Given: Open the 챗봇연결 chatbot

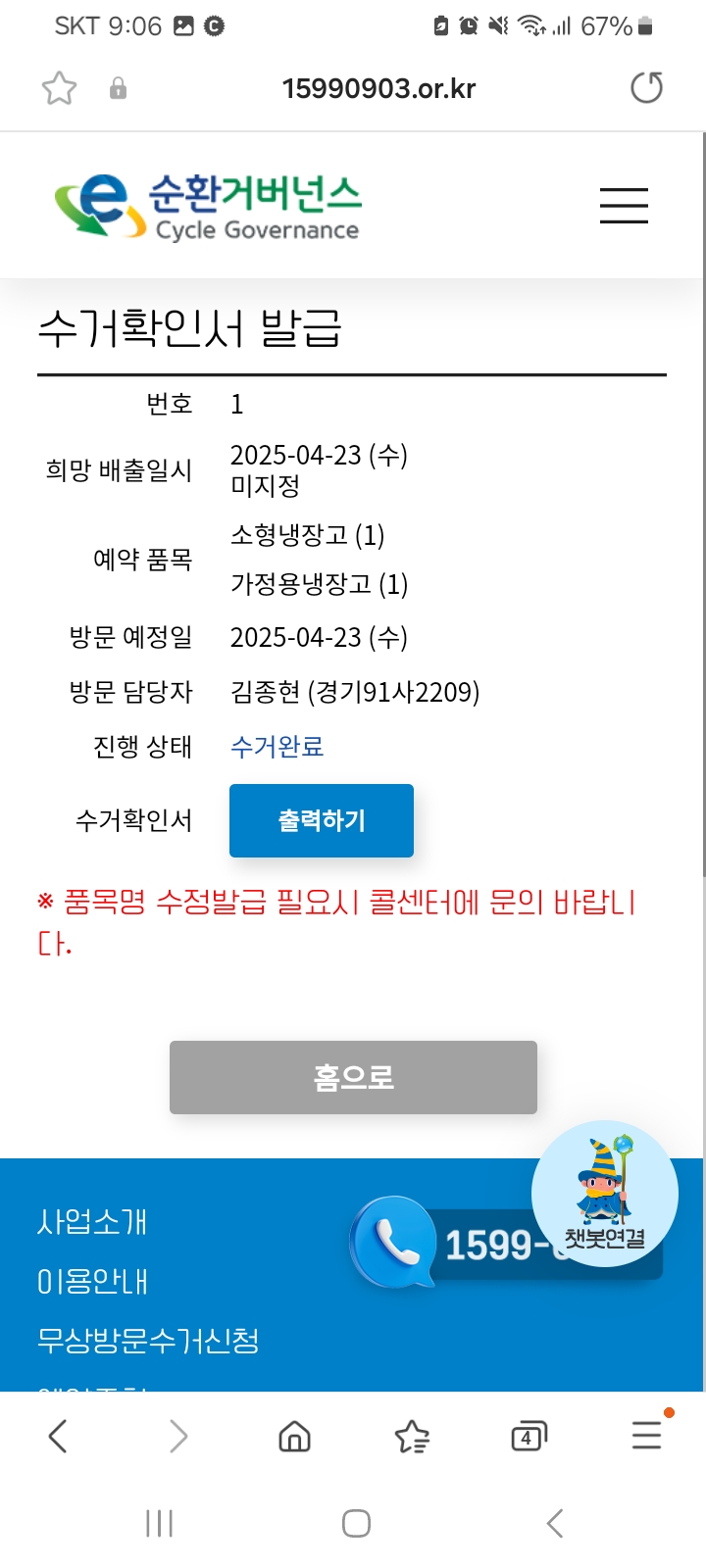Looking at the screenshot, I should point(604,1194).
